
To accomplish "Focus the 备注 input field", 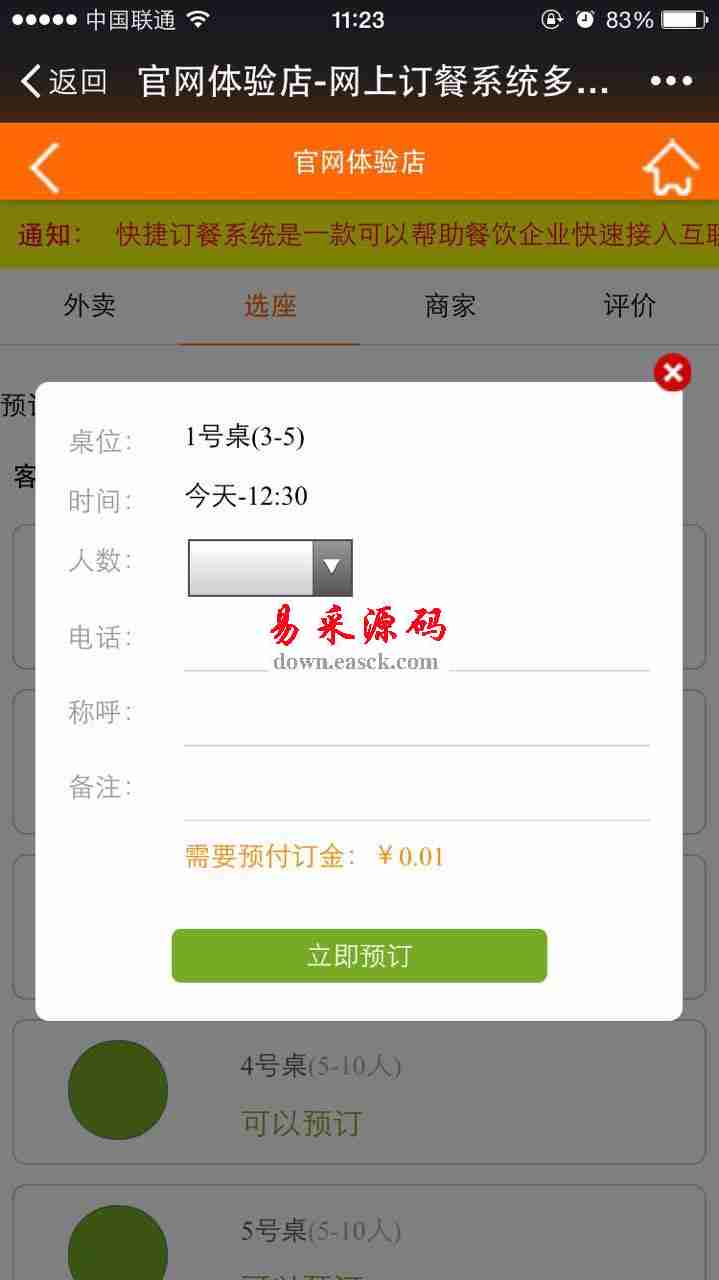I will 416,797.
